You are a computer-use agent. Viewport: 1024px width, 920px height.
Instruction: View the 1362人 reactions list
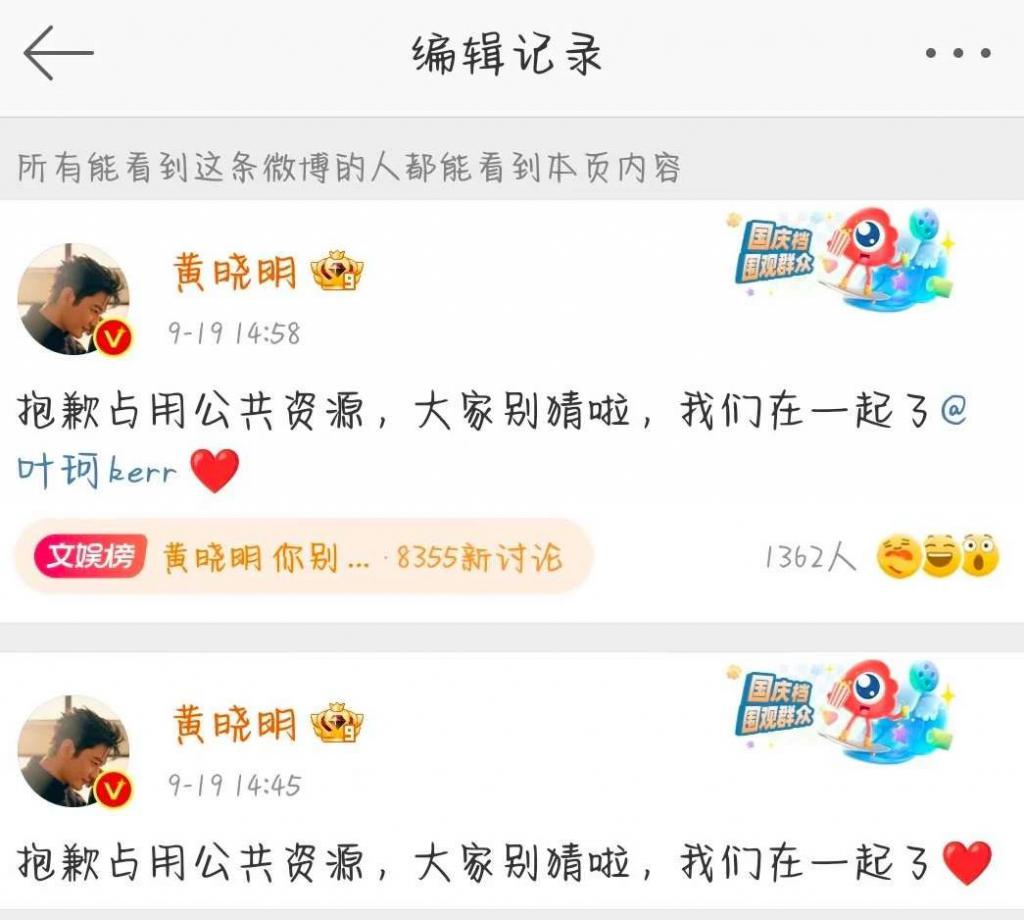pyautogui.click(x=880, y=557)
